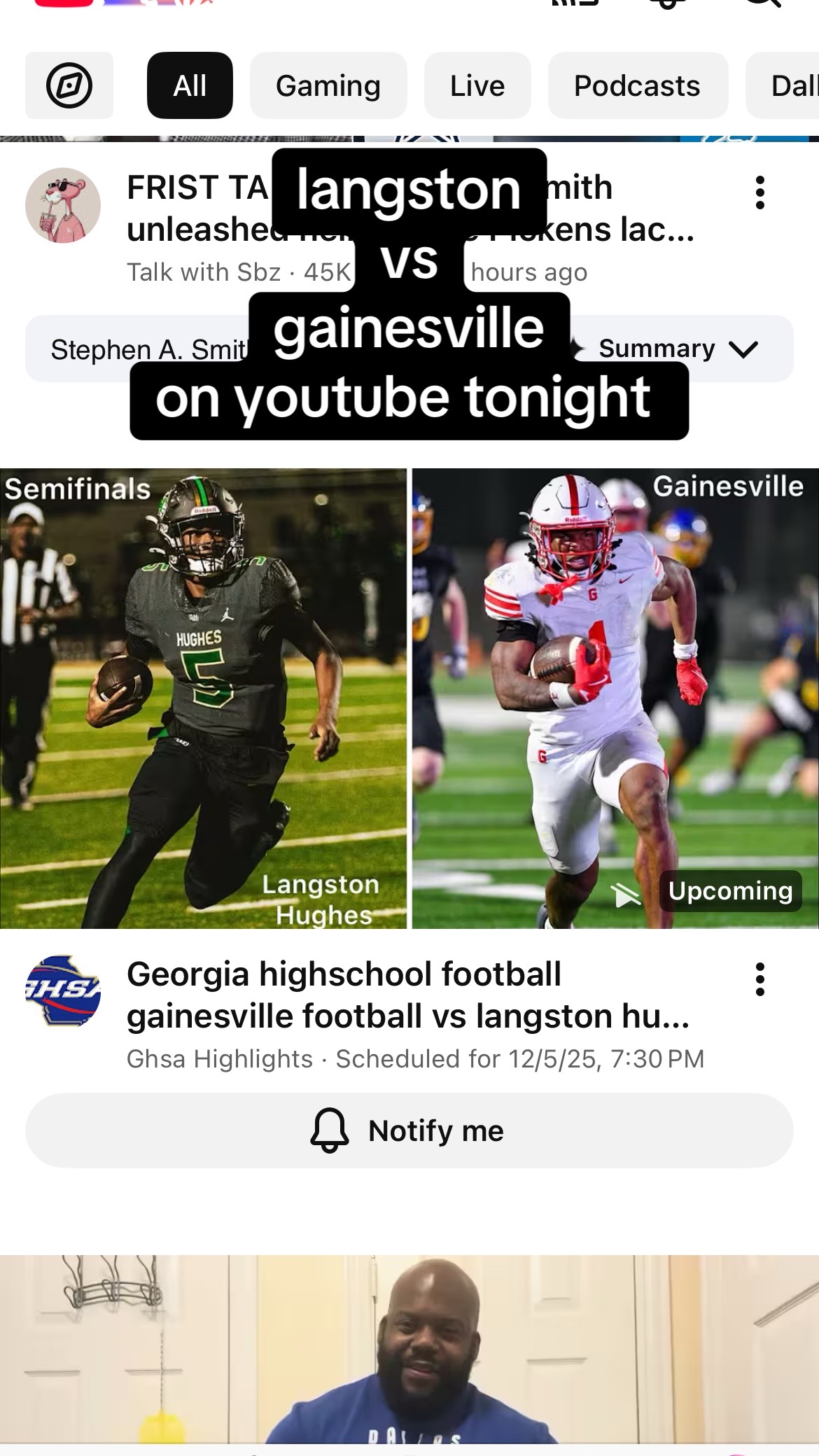The height and width of the screenshot is (1456, 819).
Task: Play the video with the man in the blue shirt
Action: click(x=409, y=1351)
